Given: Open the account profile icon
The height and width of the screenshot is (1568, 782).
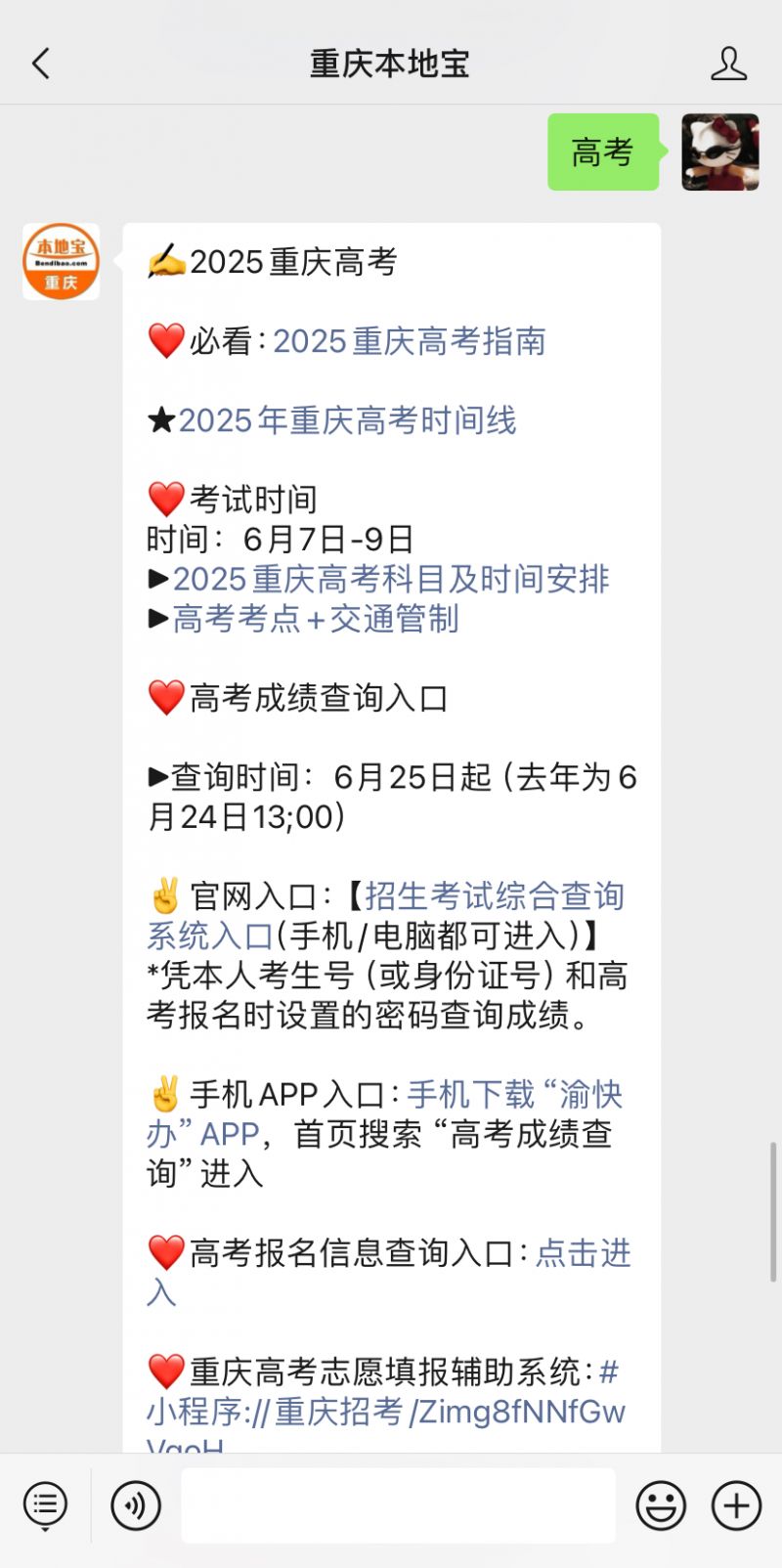Looking at the screenshot, I should tap(728, 65).
